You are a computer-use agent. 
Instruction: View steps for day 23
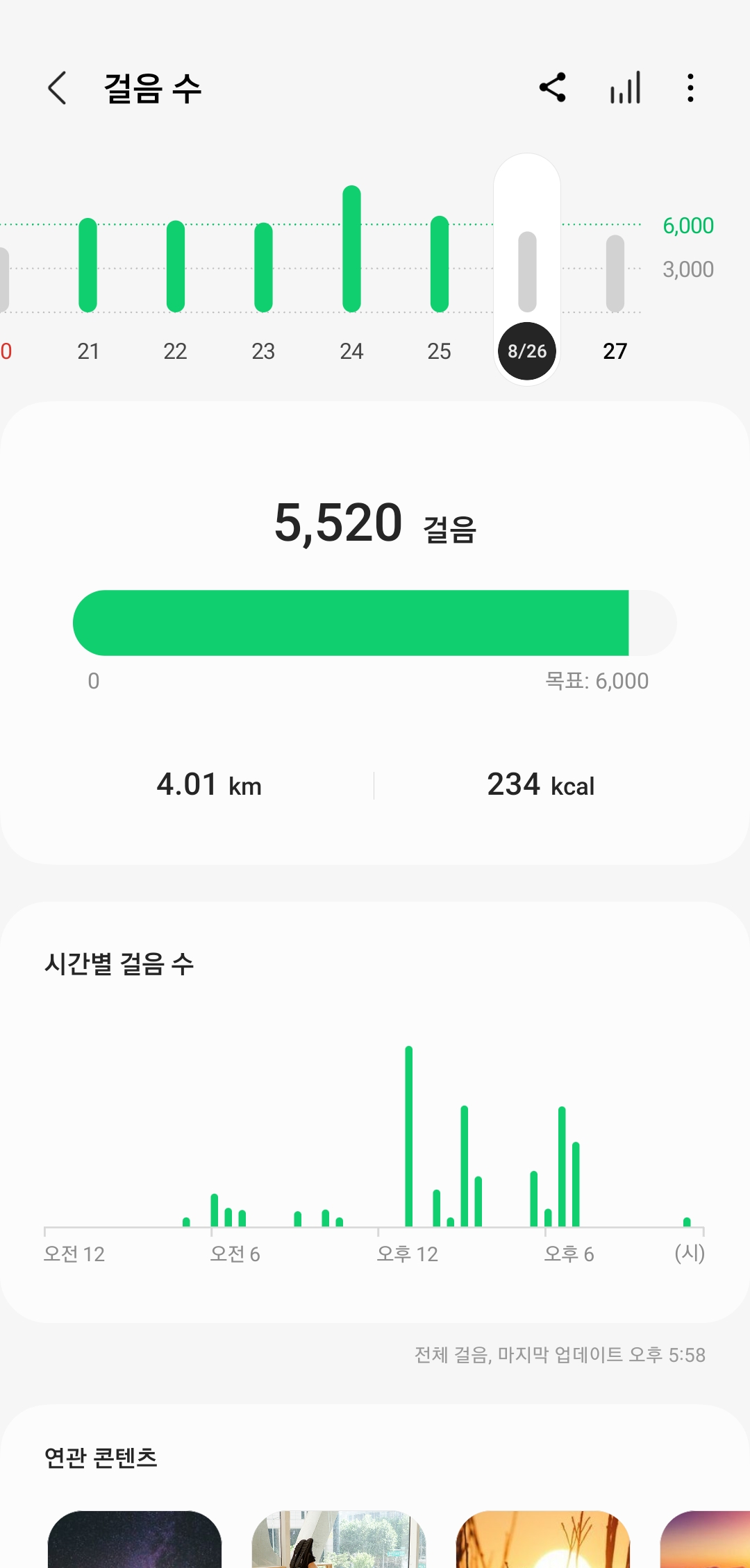coord(263,267)
